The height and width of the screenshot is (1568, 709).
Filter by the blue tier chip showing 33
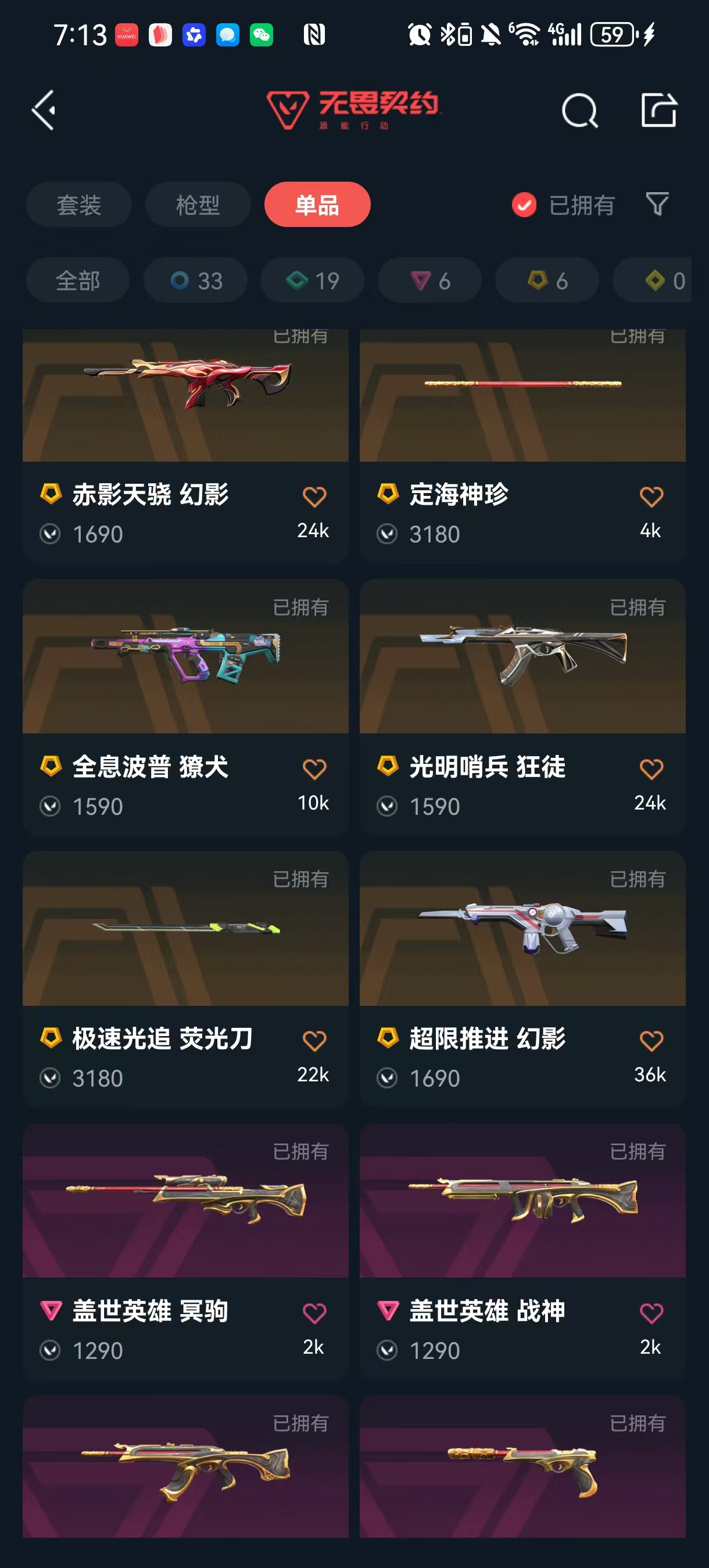pyautogui.click(x=195, y=280)
